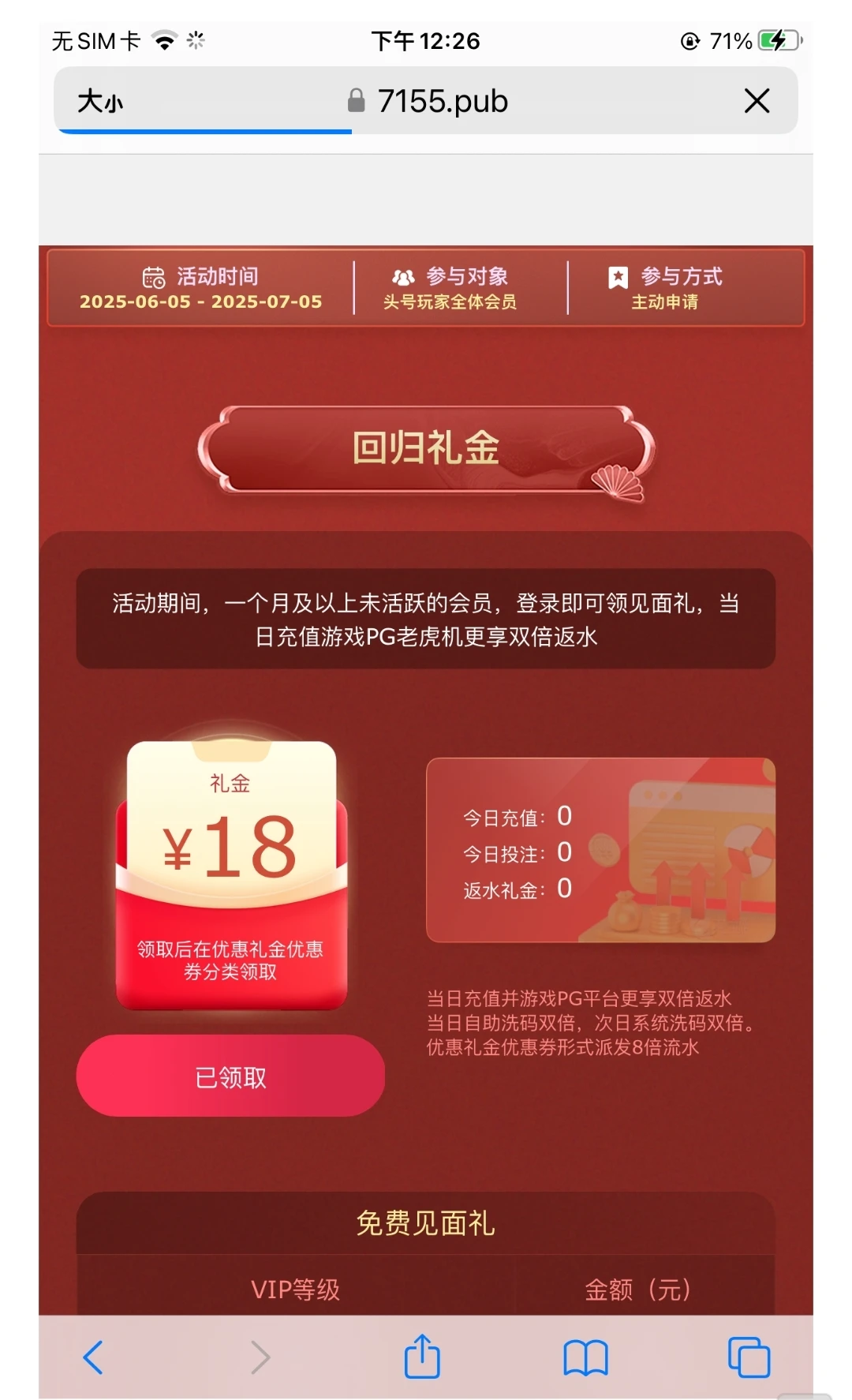Open the 回归礼金 banner heading
Image resolution: width=852 pixels, height=1400 pixels.
(x=426, y=449)
